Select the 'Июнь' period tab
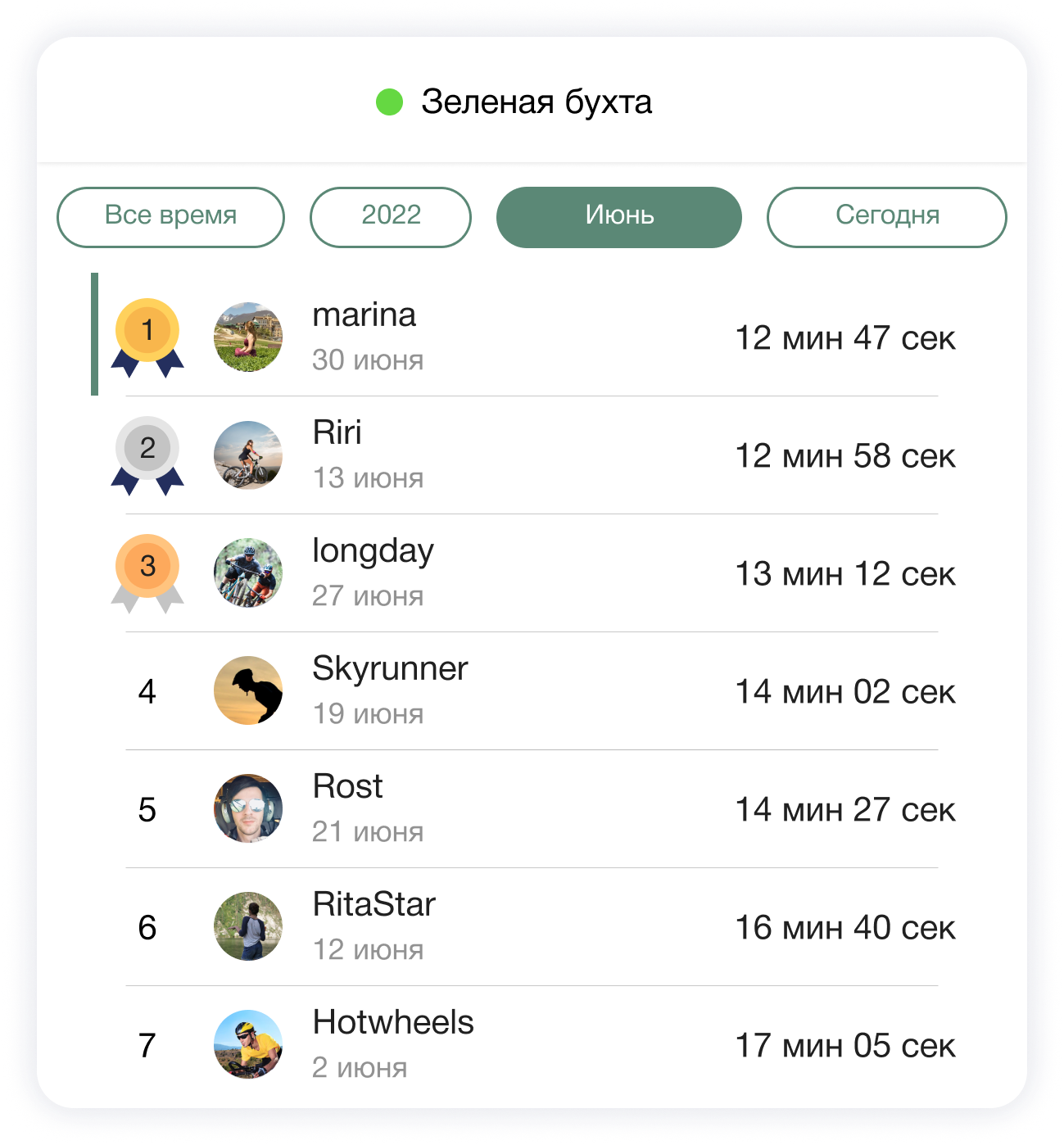 [618, 217]
